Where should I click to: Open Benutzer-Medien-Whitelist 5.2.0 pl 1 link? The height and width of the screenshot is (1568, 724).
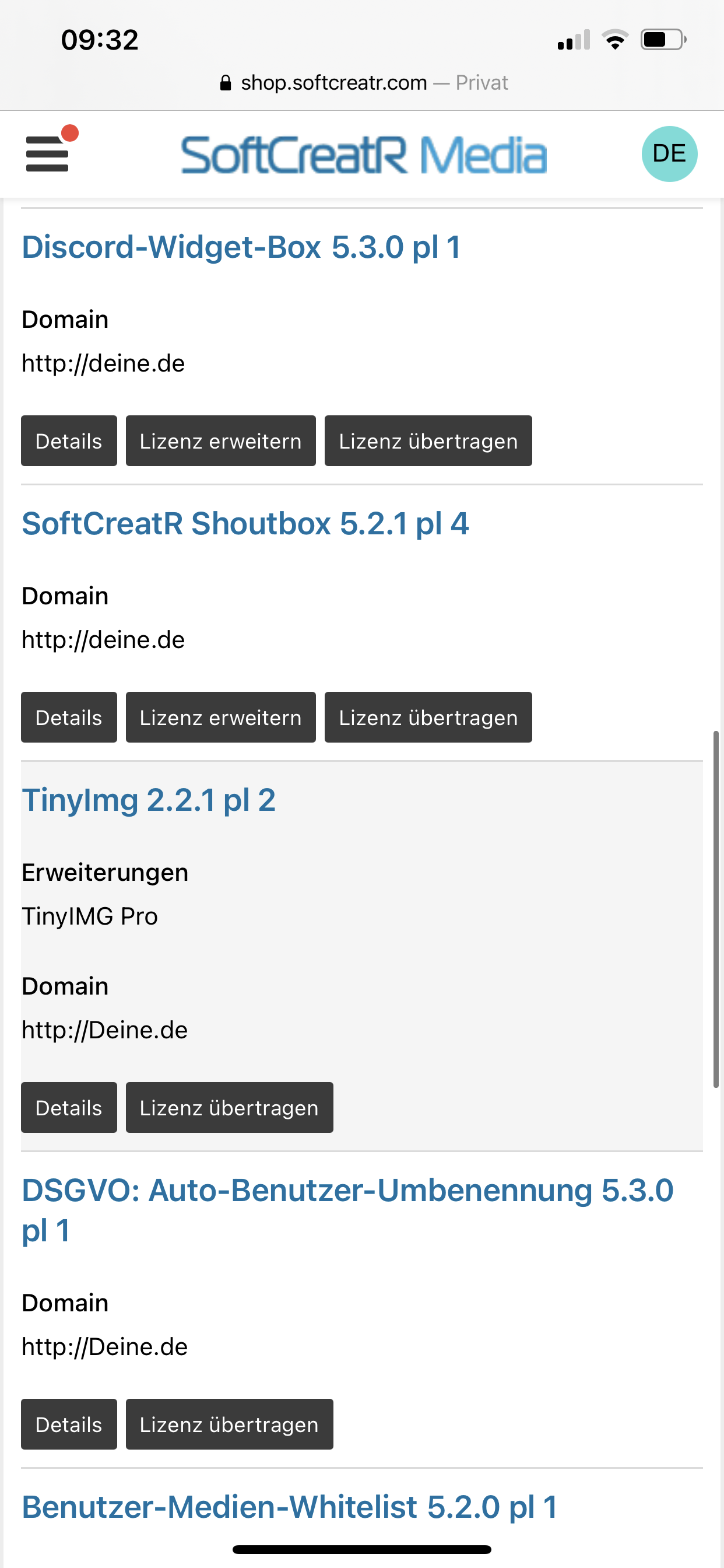tap(290, 1508)
